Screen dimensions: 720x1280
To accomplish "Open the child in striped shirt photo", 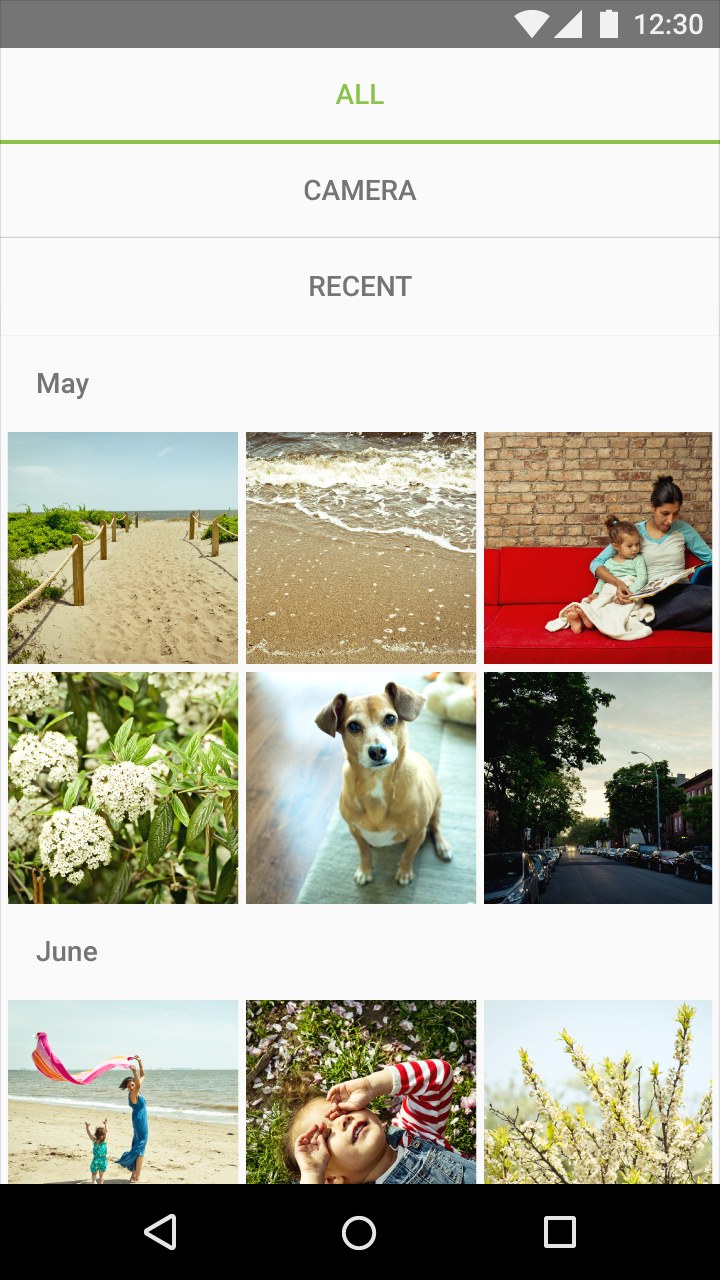I will (361, 1092).
